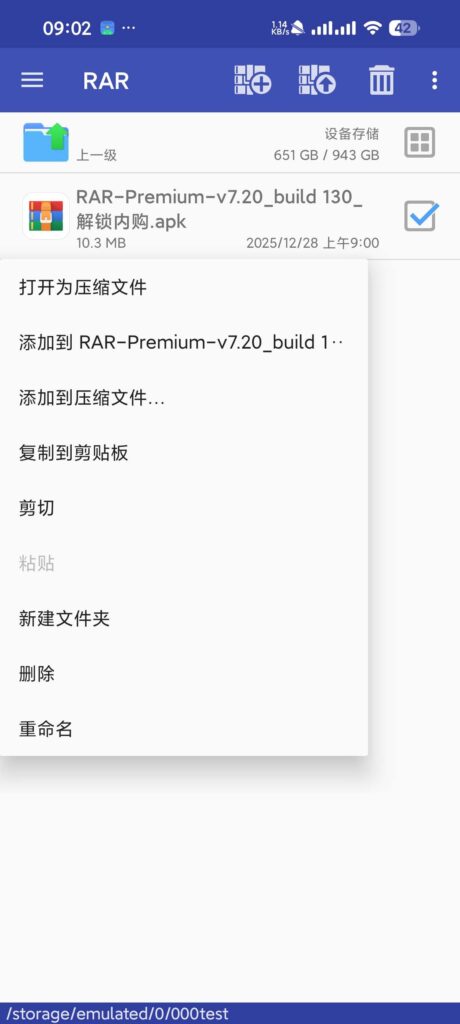Image resolution: width=460 pixels, height=1024 pixels.
Task: Tap the grid select-all icon
Action: tap(419, 142)
